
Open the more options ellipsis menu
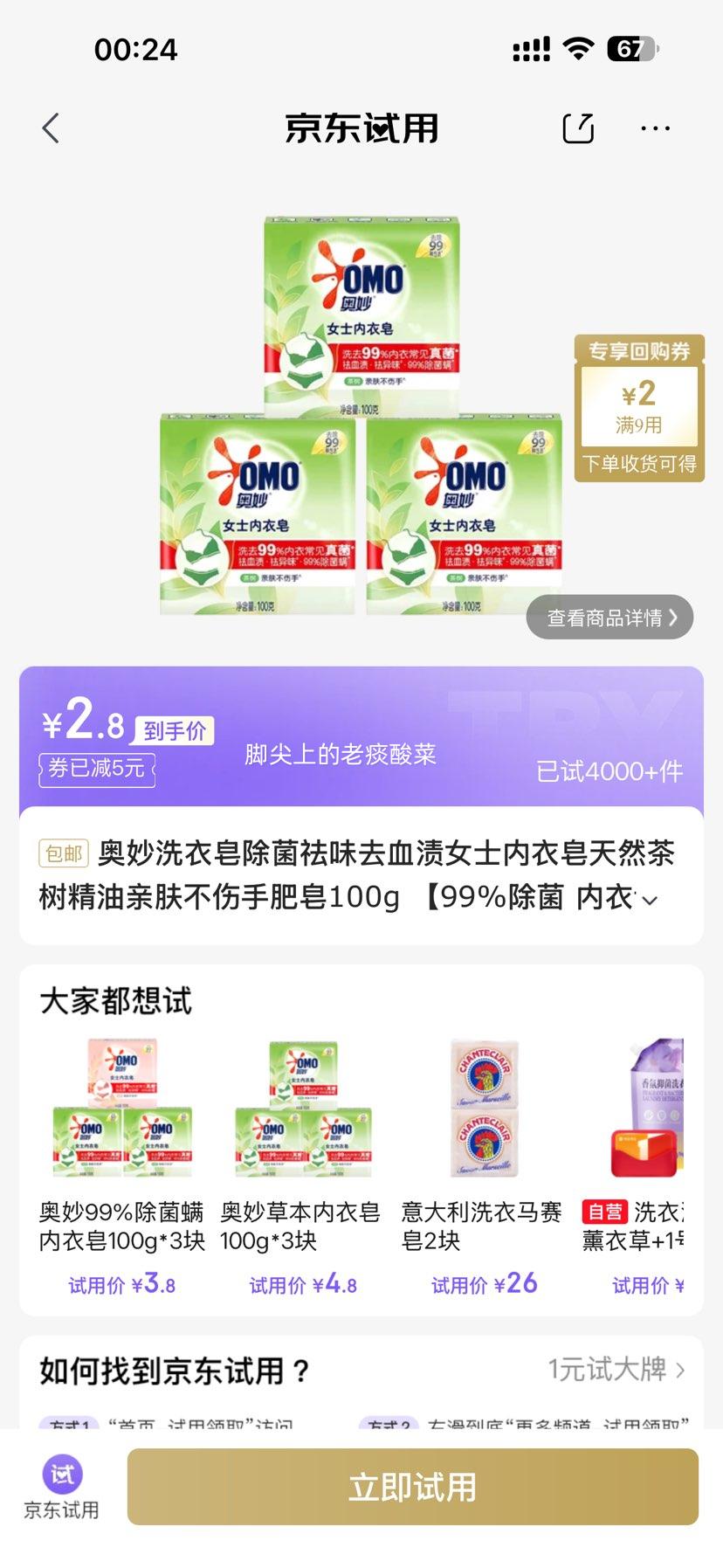655,128
